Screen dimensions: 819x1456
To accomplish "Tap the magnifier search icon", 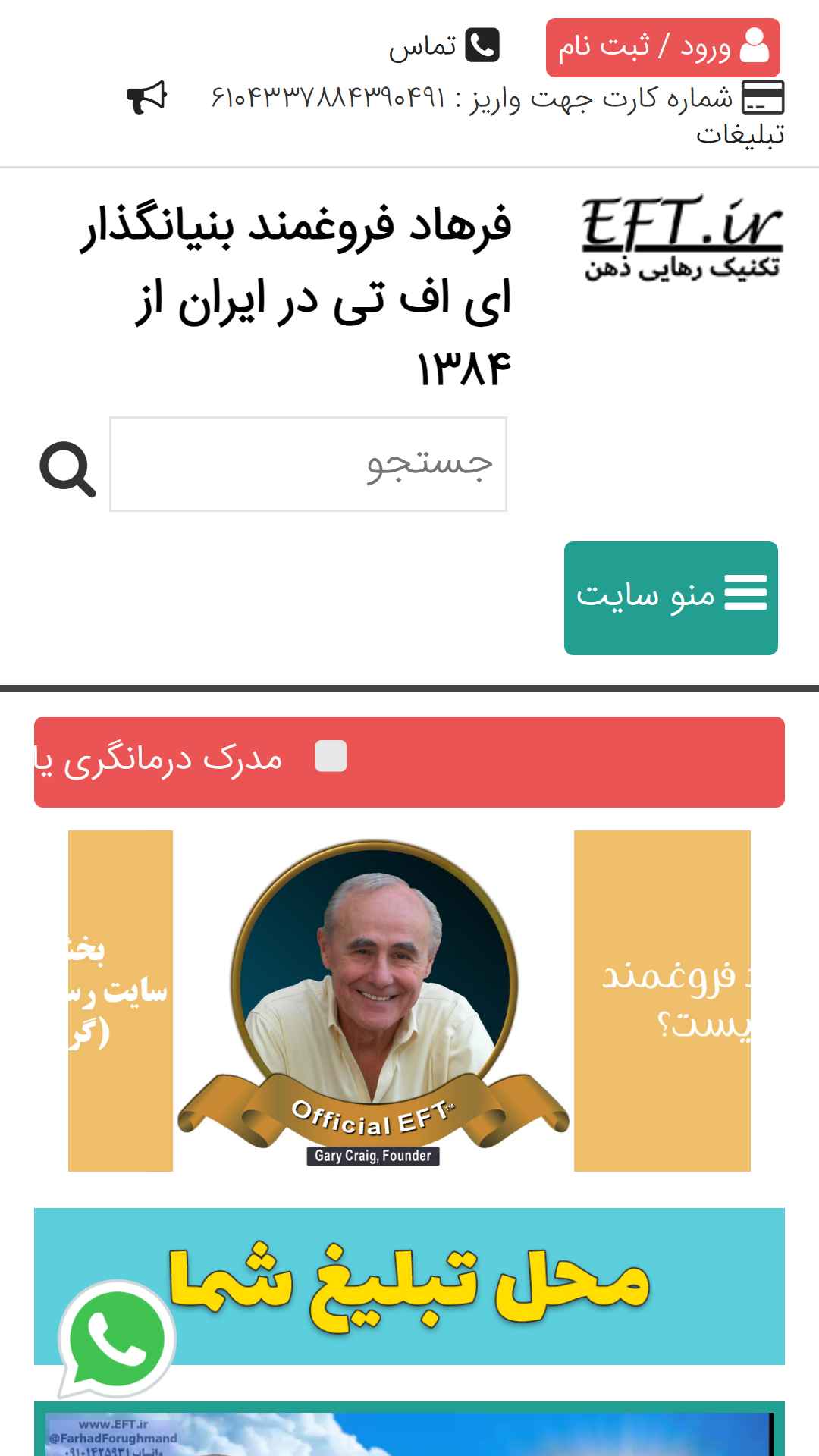I will (x=67, y=469).
